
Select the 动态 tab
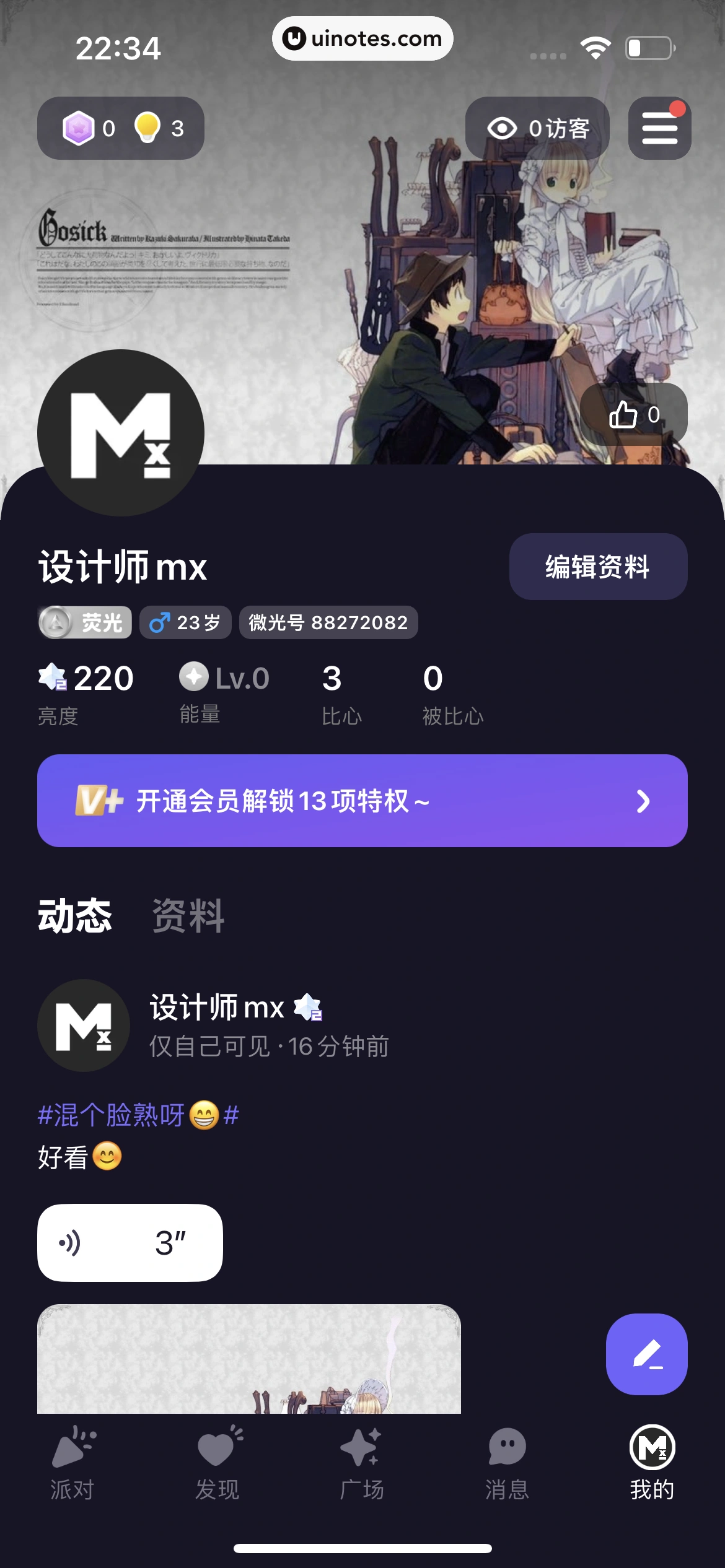[x=75, y=916]
